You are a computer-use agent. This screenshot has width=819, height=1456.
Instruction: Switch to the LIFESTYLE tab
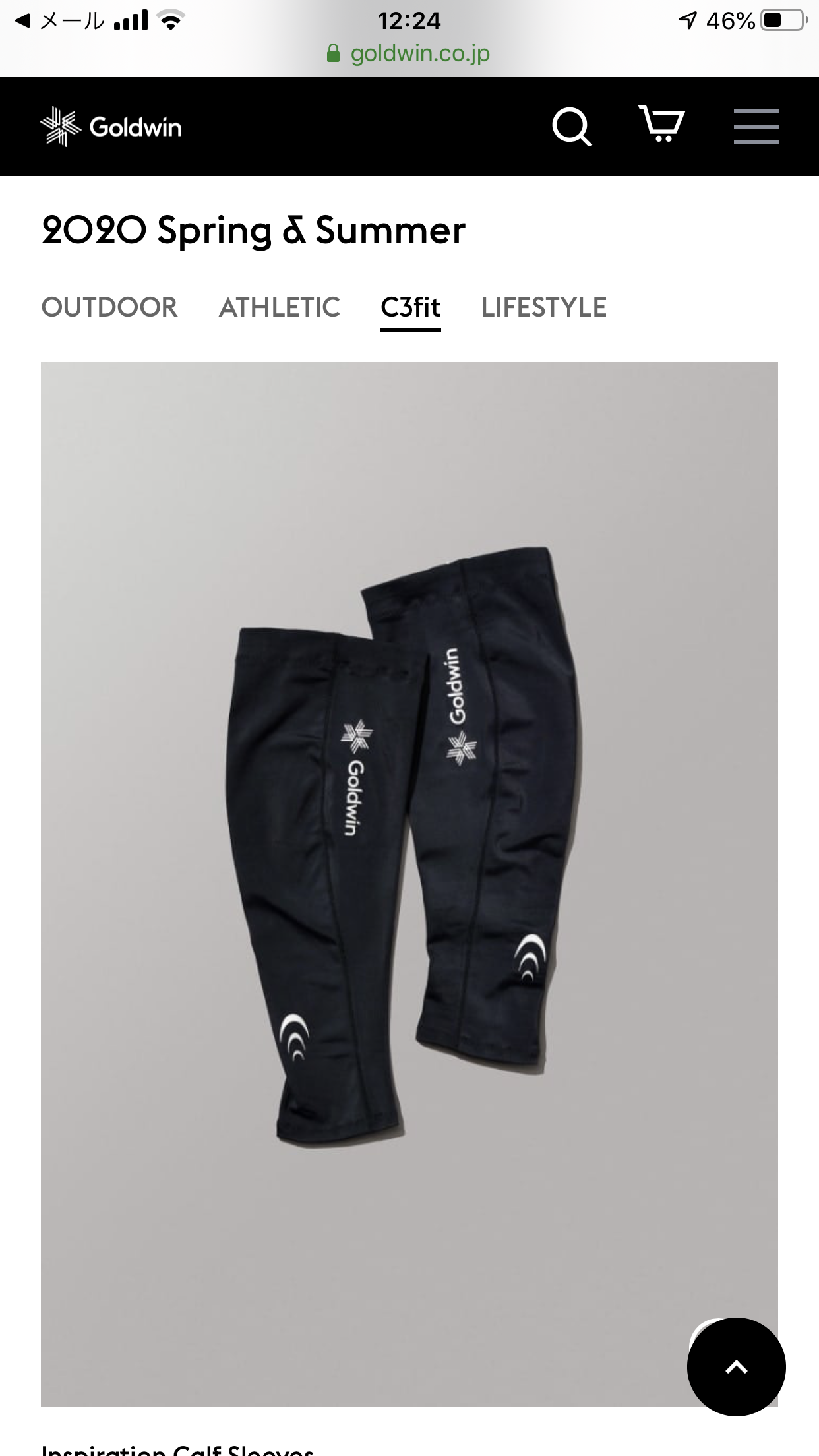[543, 307]
